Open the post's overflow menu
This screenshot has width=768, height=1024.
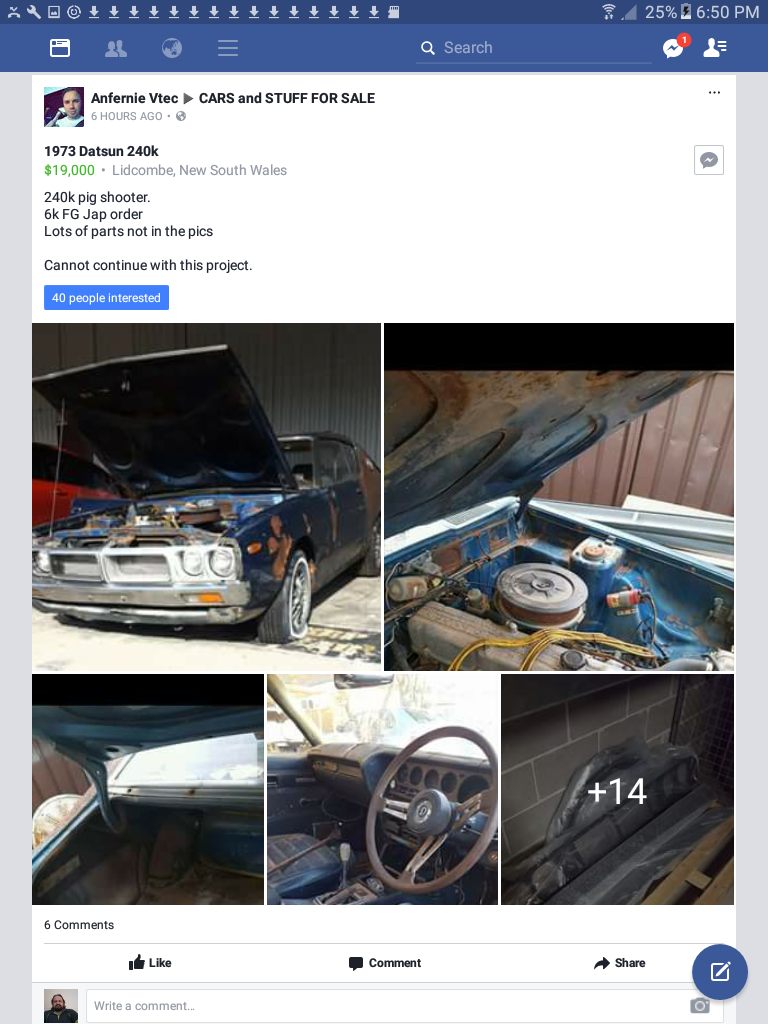click(714, 93)
